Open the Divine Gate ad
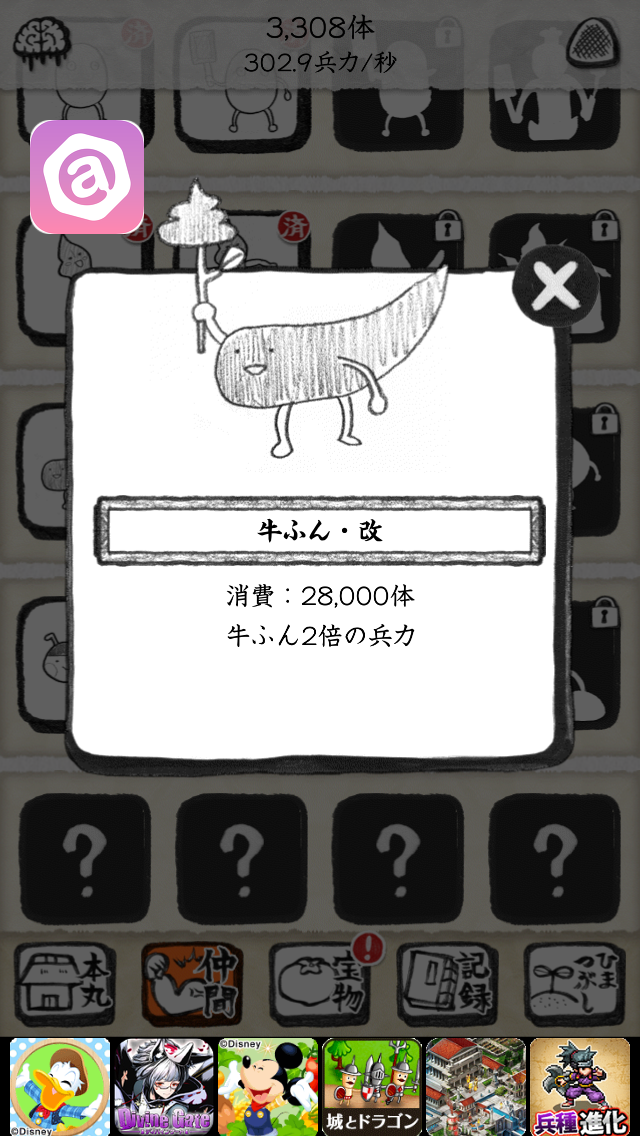This screenshot has width=640, height=1136. pos(163,1086)
